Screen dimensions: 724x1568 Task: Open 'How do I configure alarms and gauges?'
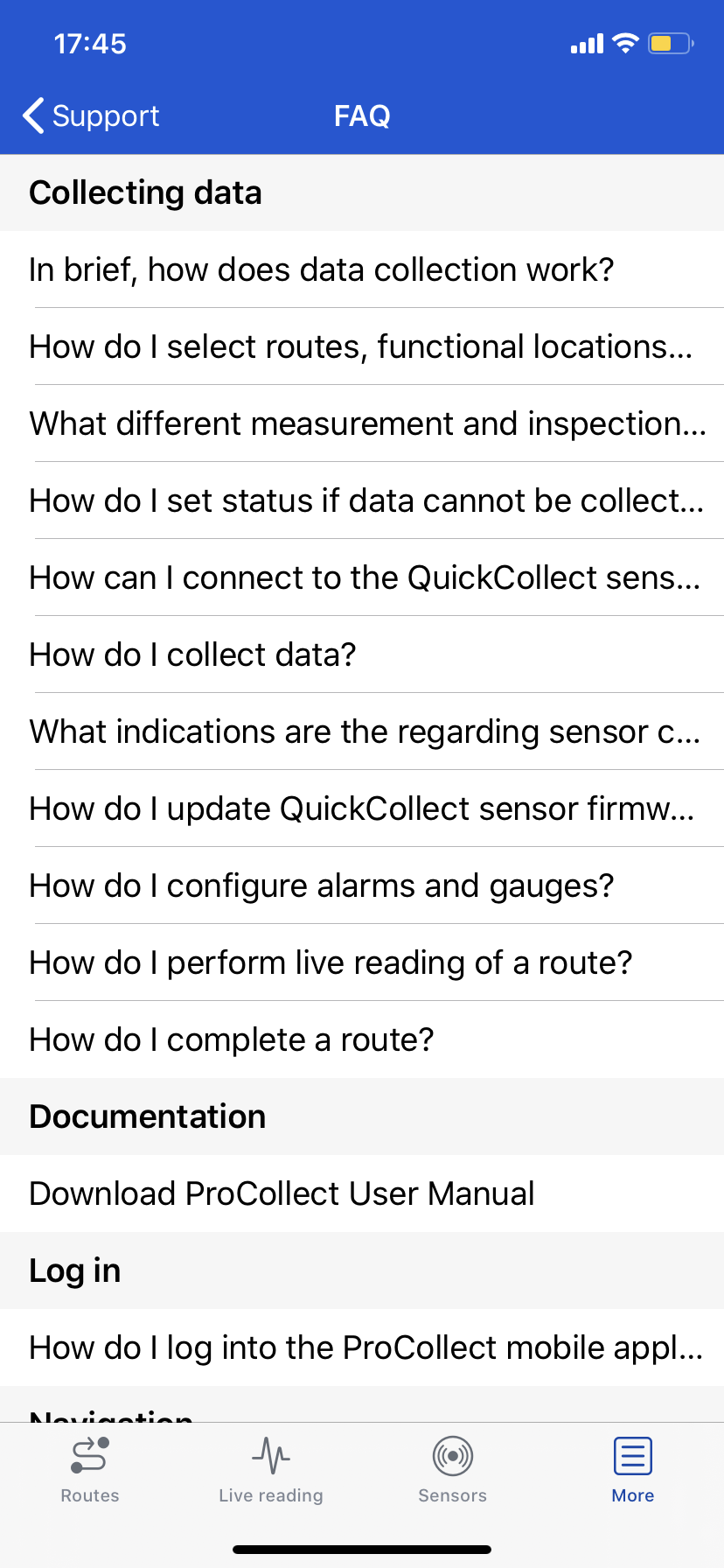point(322,885)
